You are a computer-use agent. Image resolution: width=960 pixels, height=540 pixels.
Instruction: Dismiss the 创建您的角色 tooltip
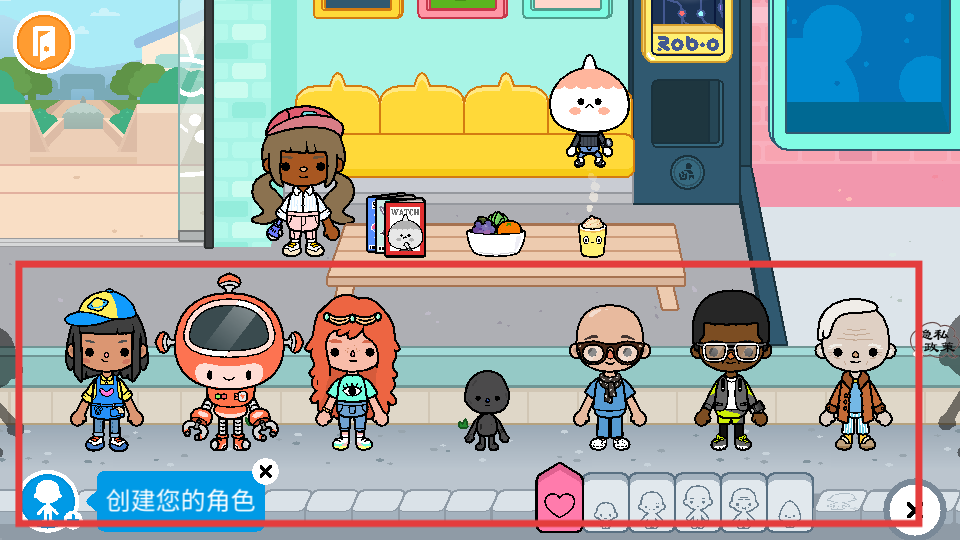click(x=265, y=471)
